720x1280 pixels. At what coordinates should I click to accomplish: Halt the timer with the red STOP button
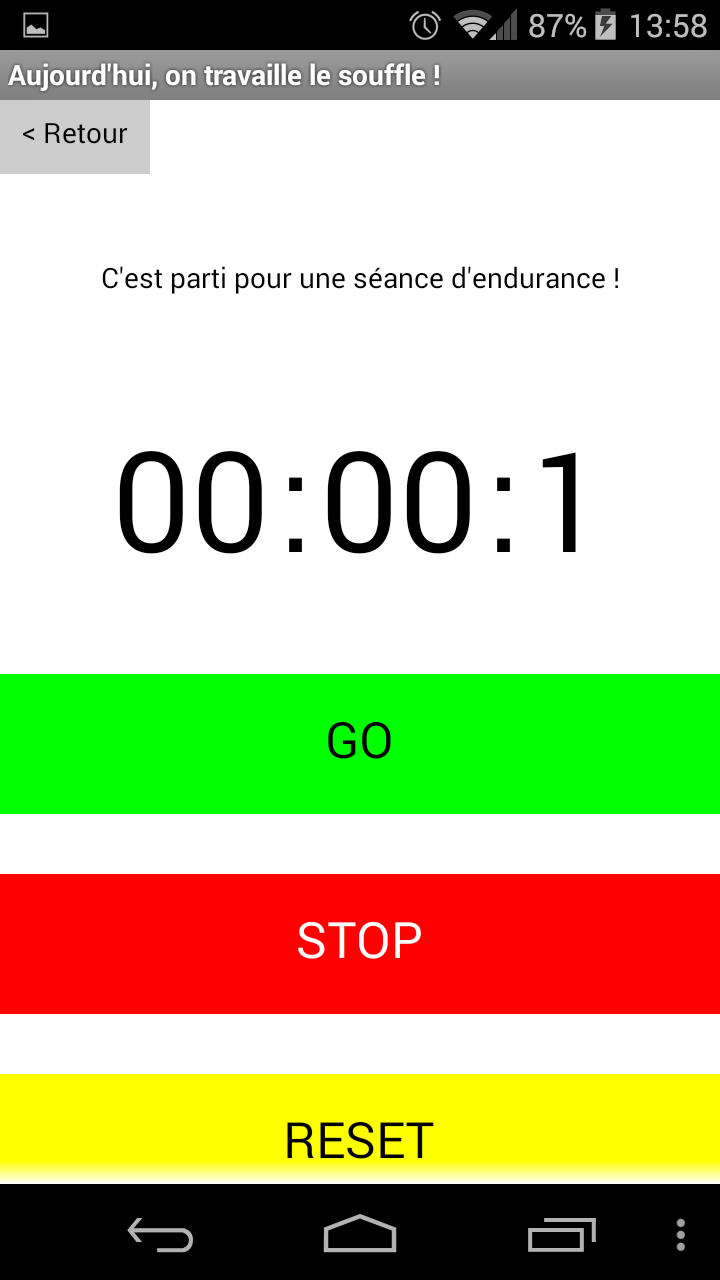(360, 943)
